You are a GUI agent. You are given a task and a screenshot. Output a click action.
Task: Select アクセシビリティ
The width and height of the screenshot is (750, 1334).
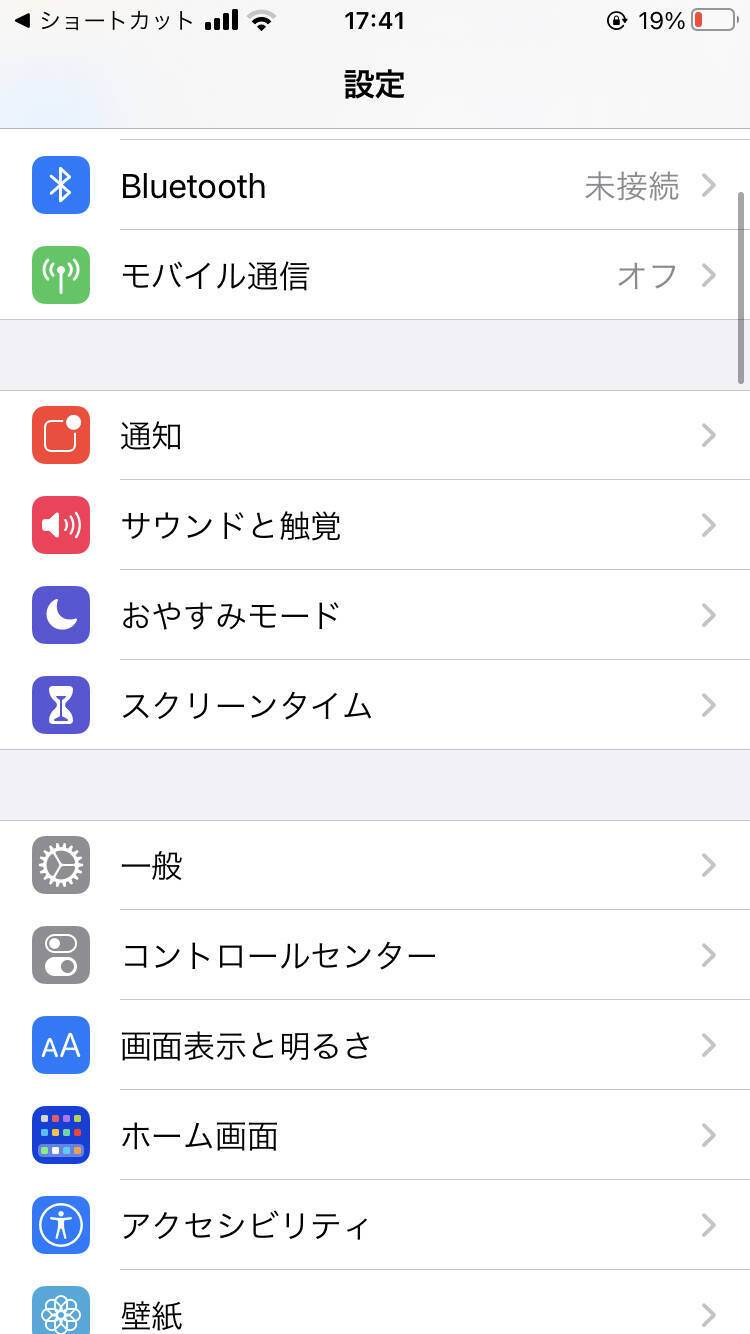click(375, 1225)
